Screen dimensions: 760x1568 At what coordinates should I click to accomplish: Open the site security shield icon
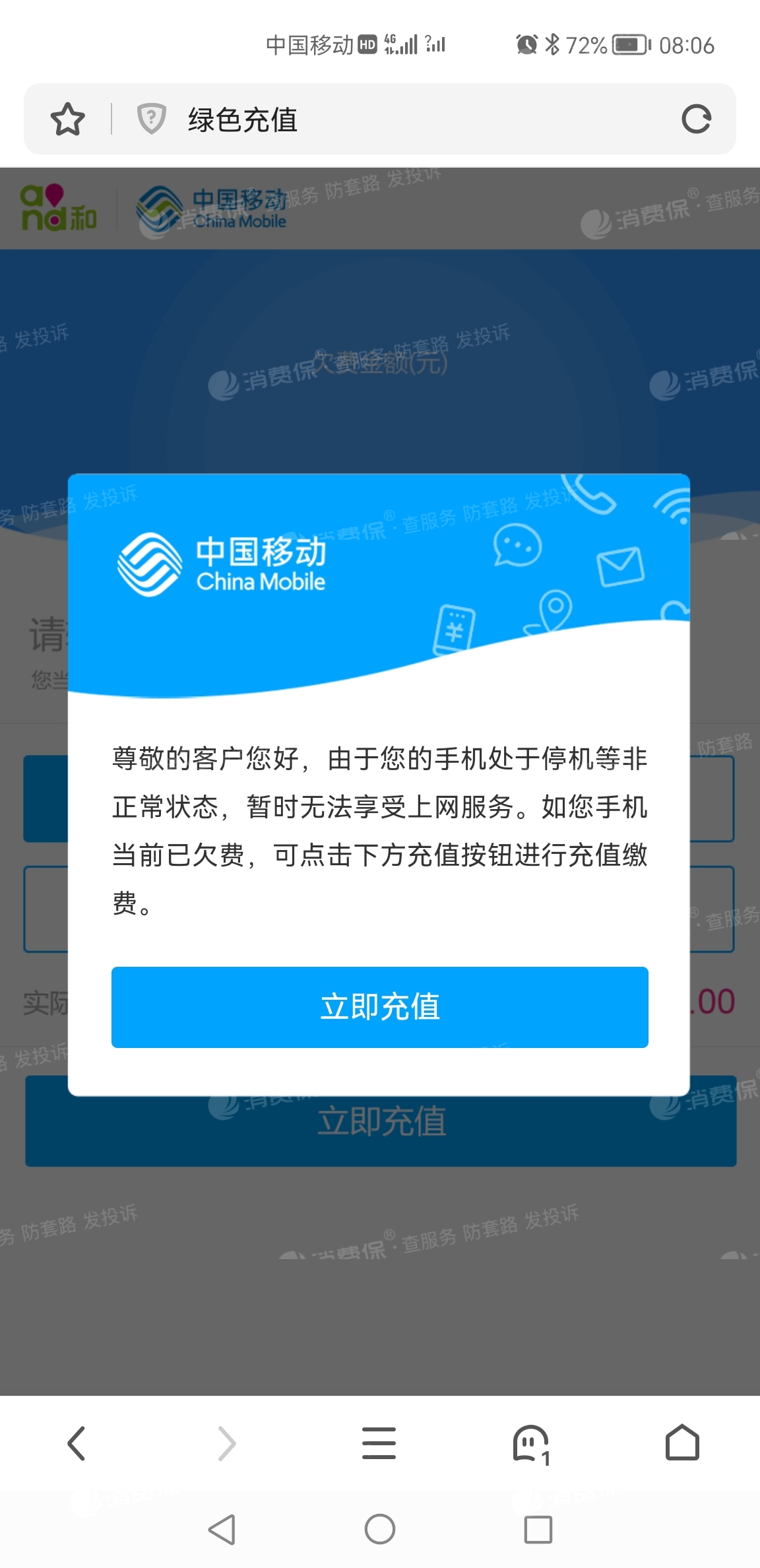tap(151, 119)
